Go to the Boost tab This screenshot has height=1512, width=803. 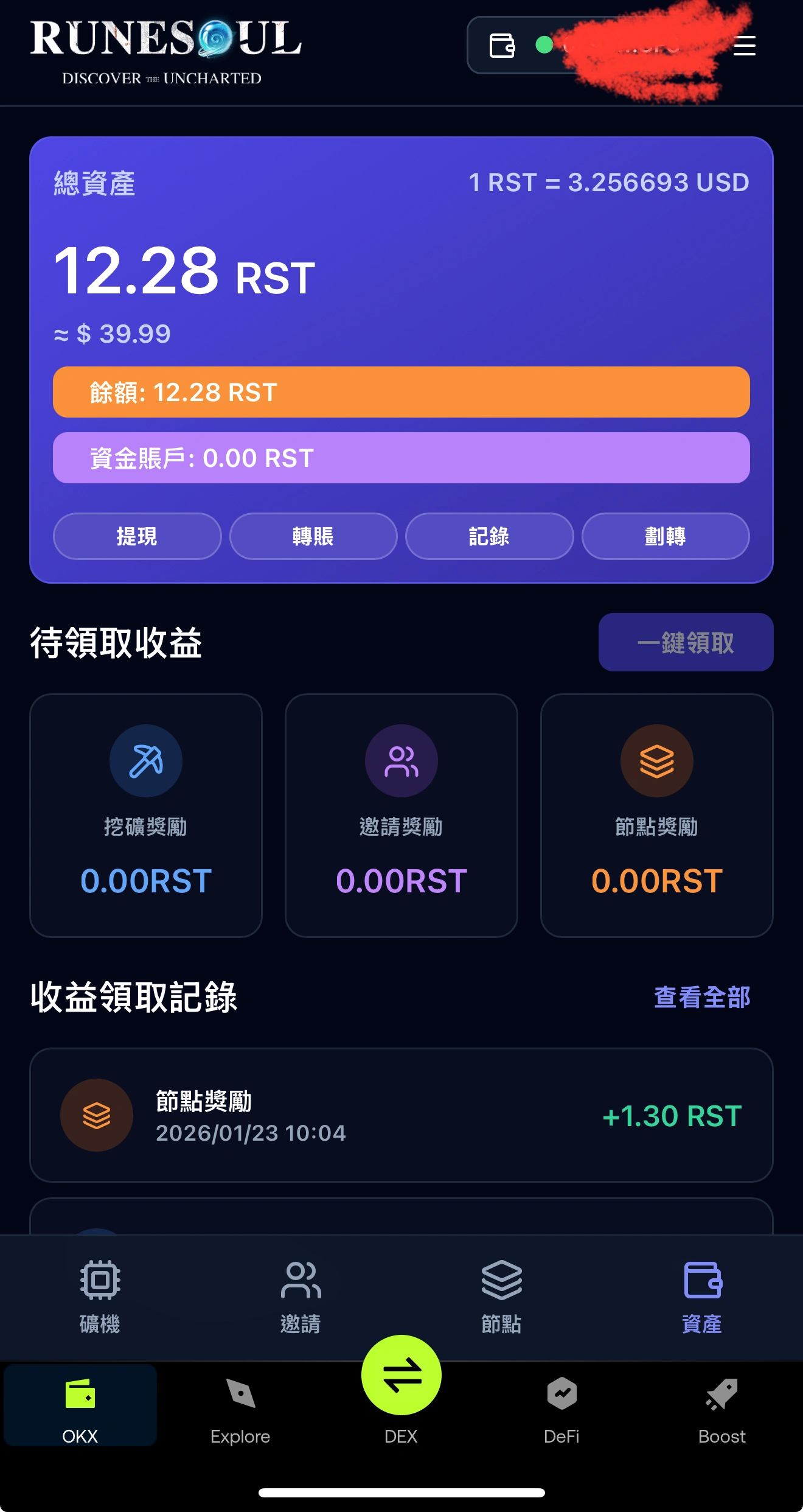721,1407
